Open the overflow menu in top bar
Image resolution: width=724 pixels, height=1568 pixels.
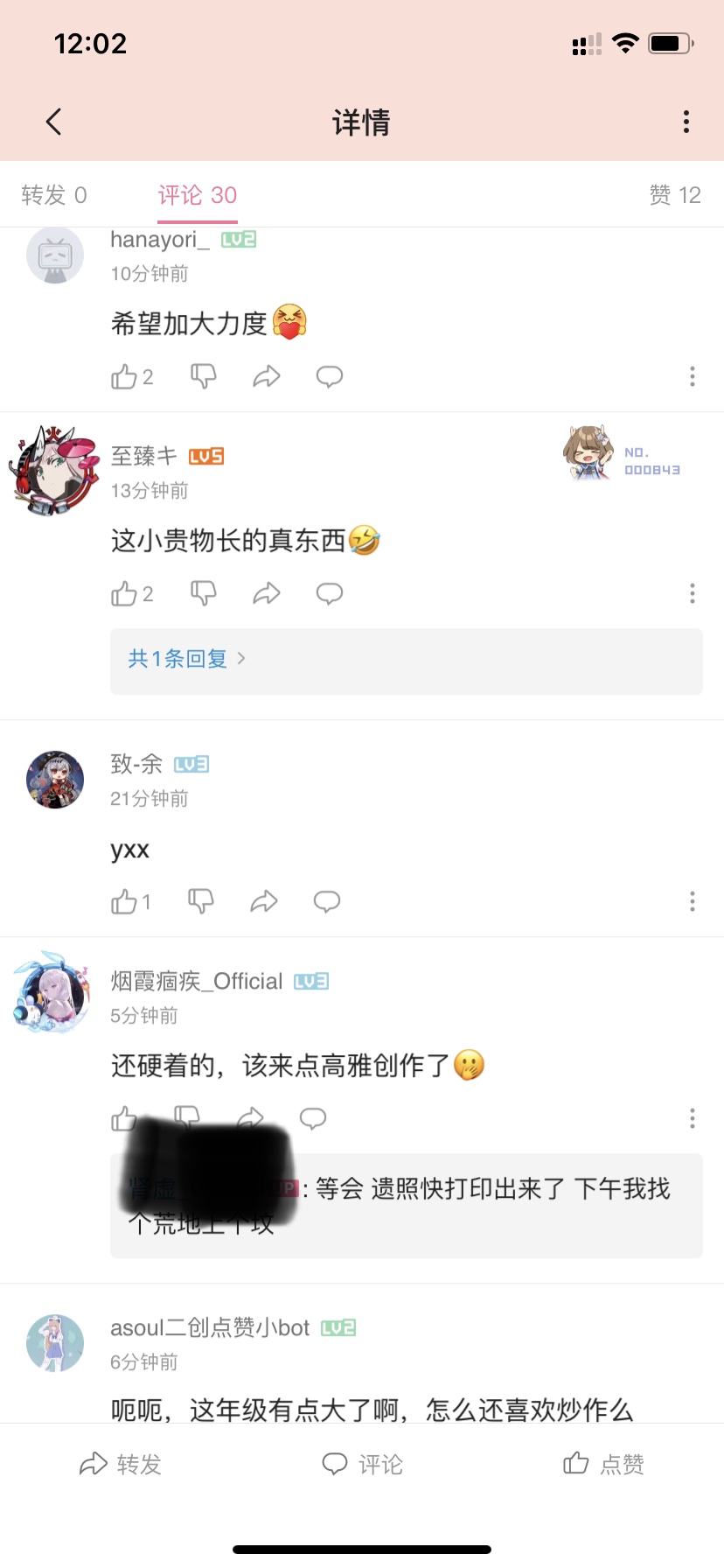[x=686, y=122]
